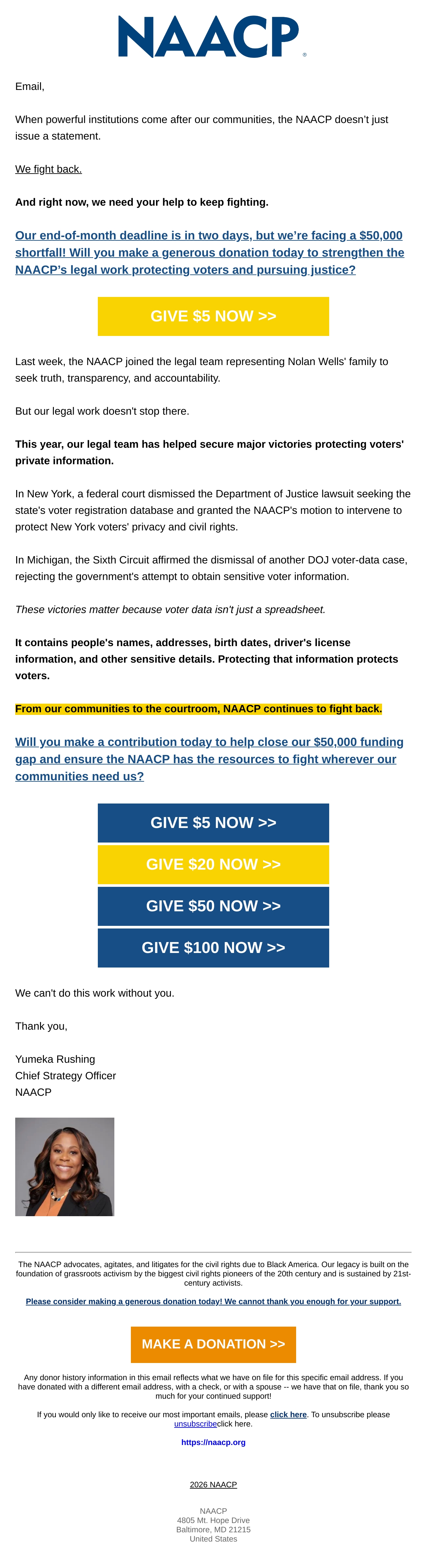This screenshot has height=1568, width=427.
Task: Open the close our $50,000 funding gap link
Action: [209, 759]
